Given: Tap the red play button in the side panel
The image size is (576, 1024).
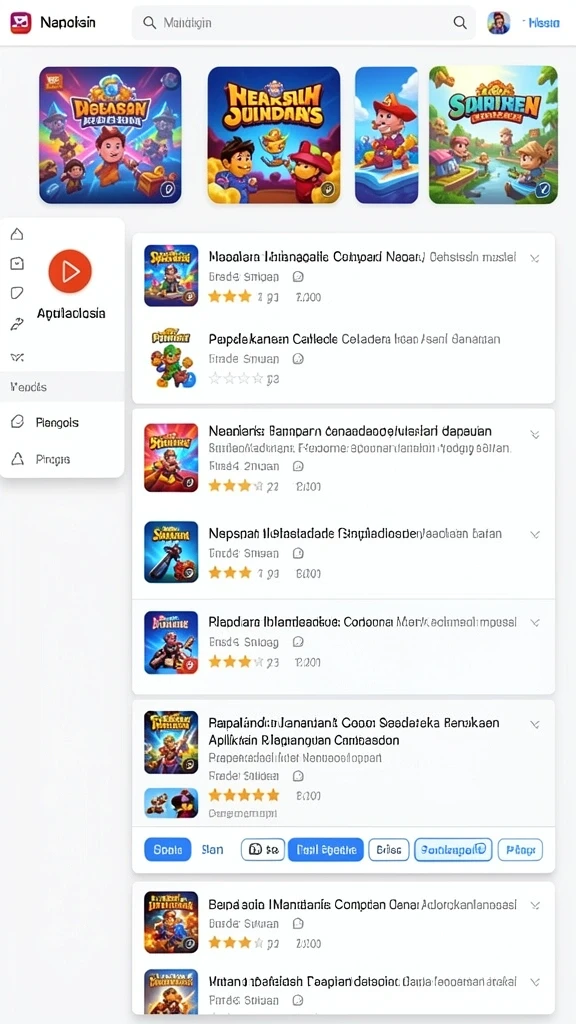Looking at the screenshot, I should click(x=70, y=270).
